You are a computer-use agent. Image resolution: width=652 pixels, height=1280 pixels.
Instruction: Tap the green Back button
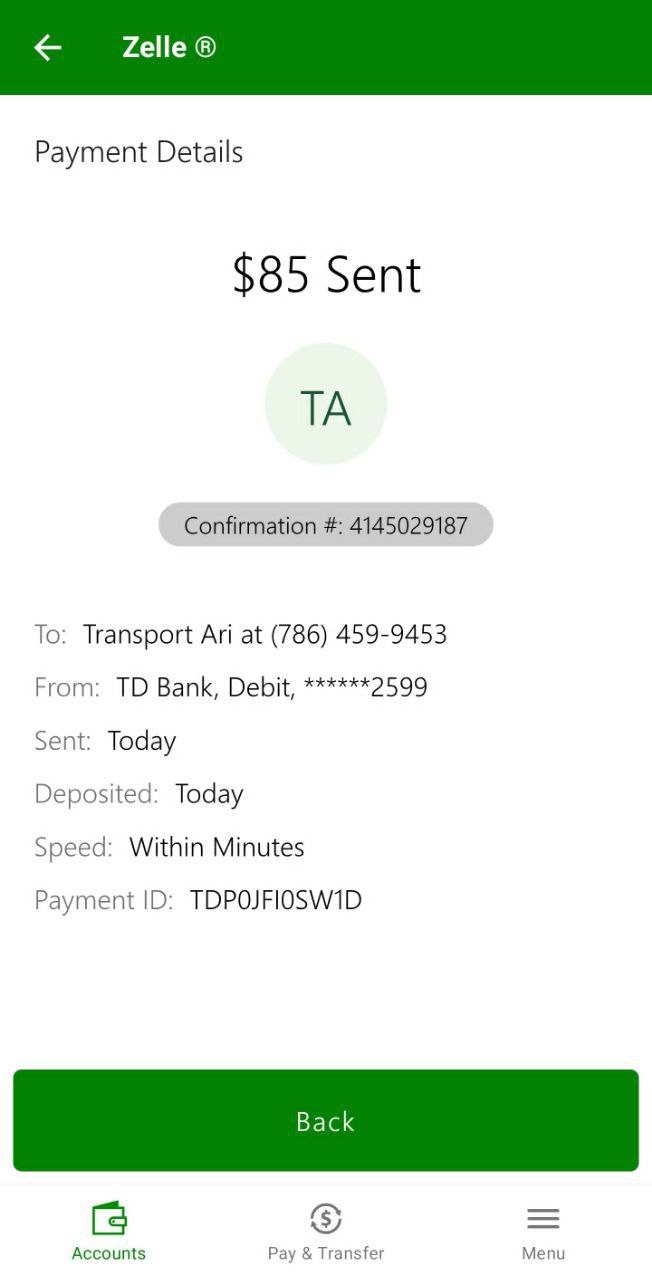(325, 1120)
